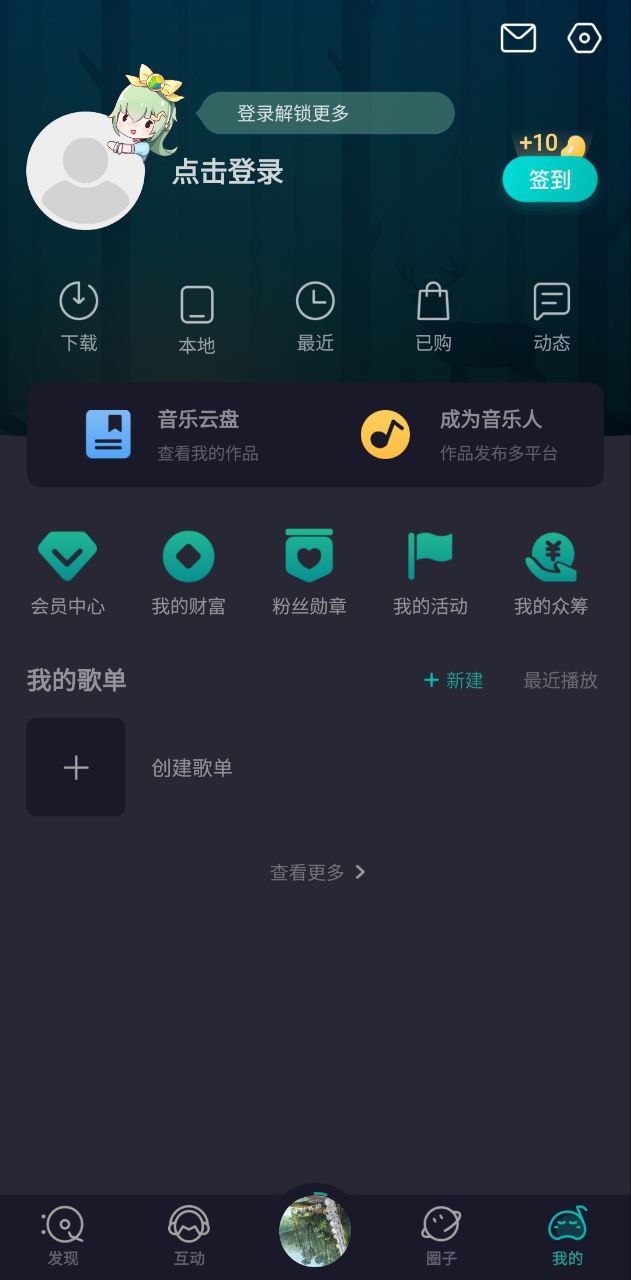
Task: Tap the 签到 check-in button
Action: point(549,180)
